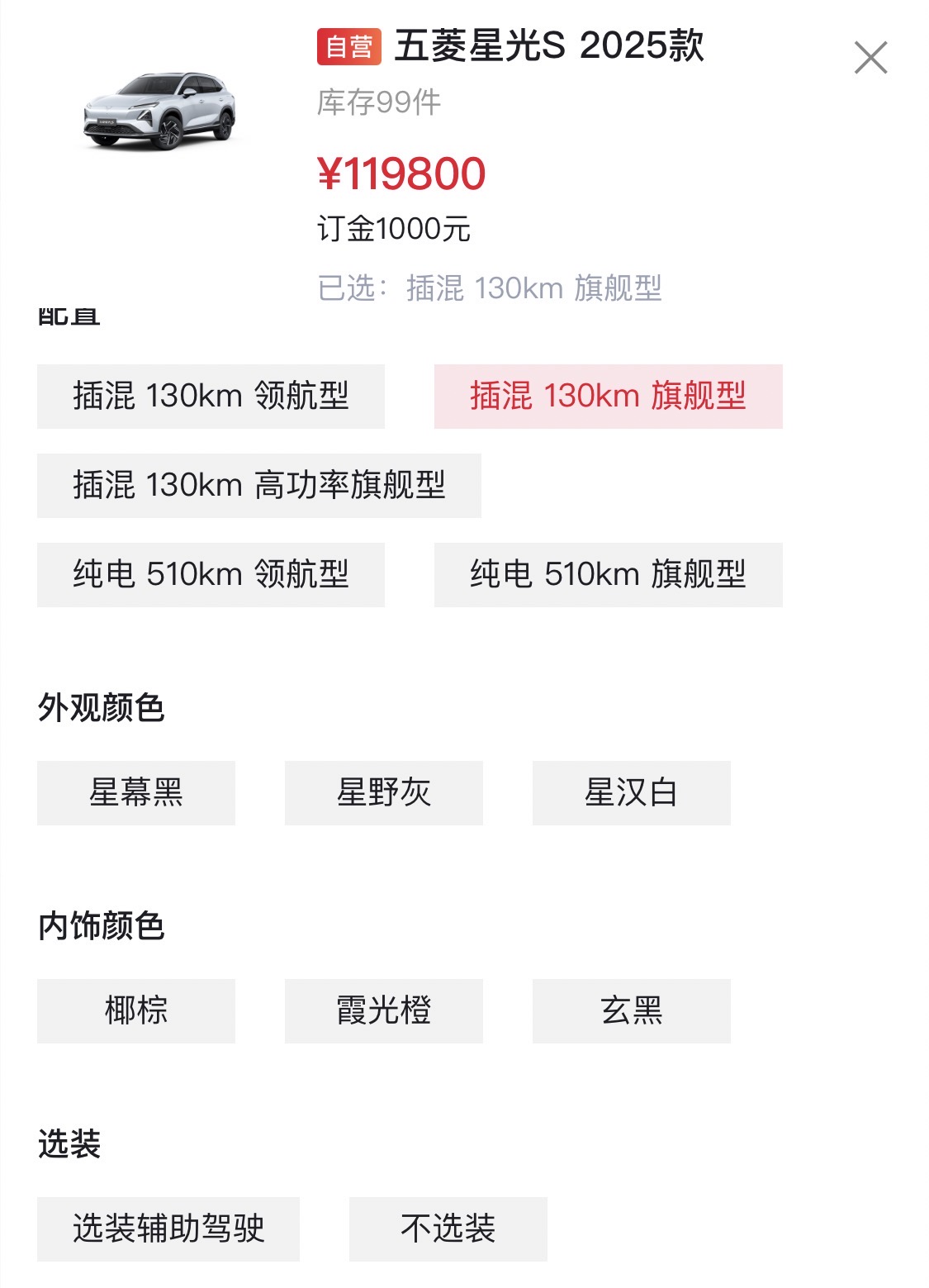
Task: Choose 星幕黑 exterior color
Action: 136,793
